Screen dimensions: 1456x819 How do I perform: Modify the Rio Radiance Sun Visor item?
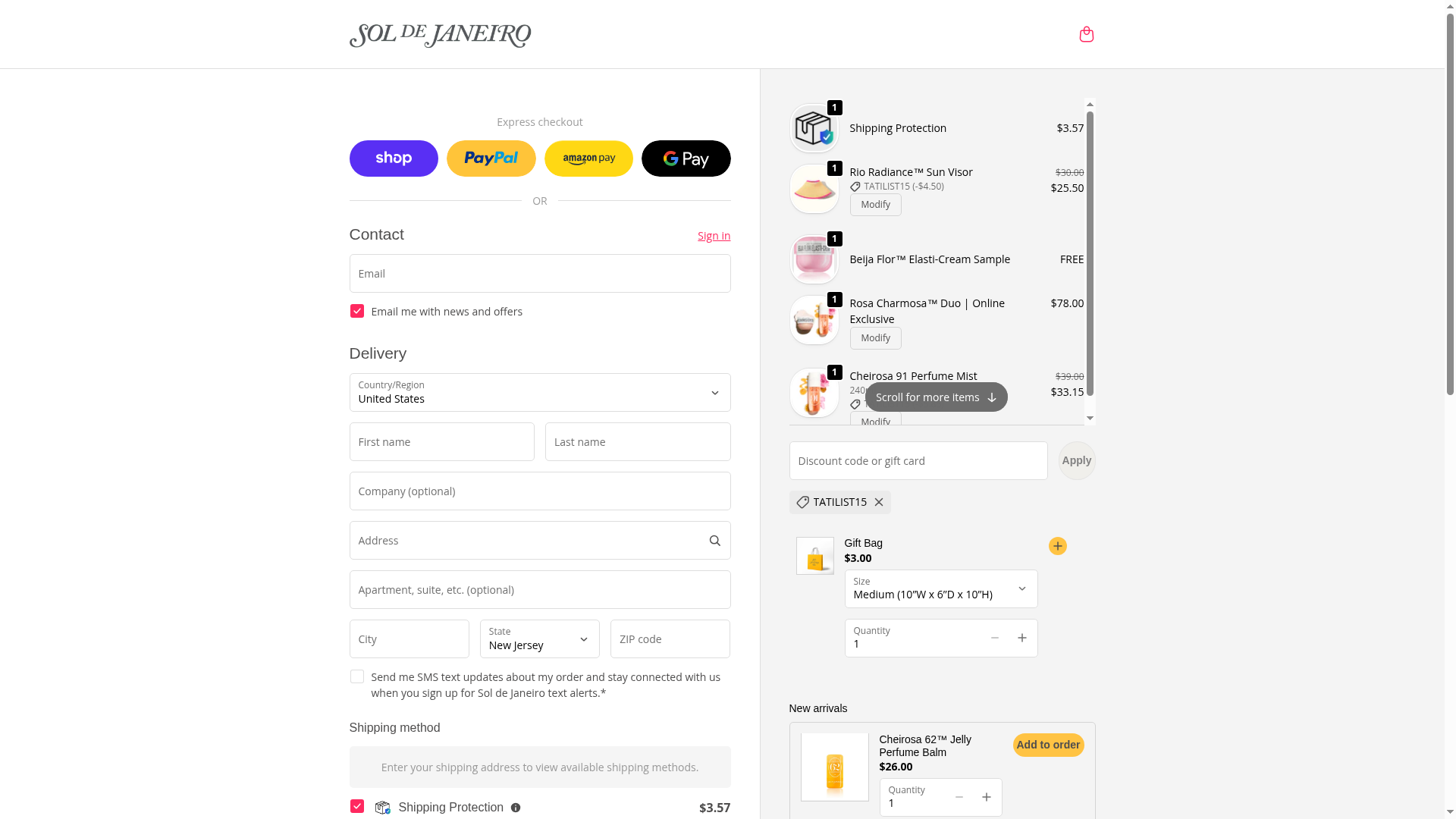click(875, 205)
